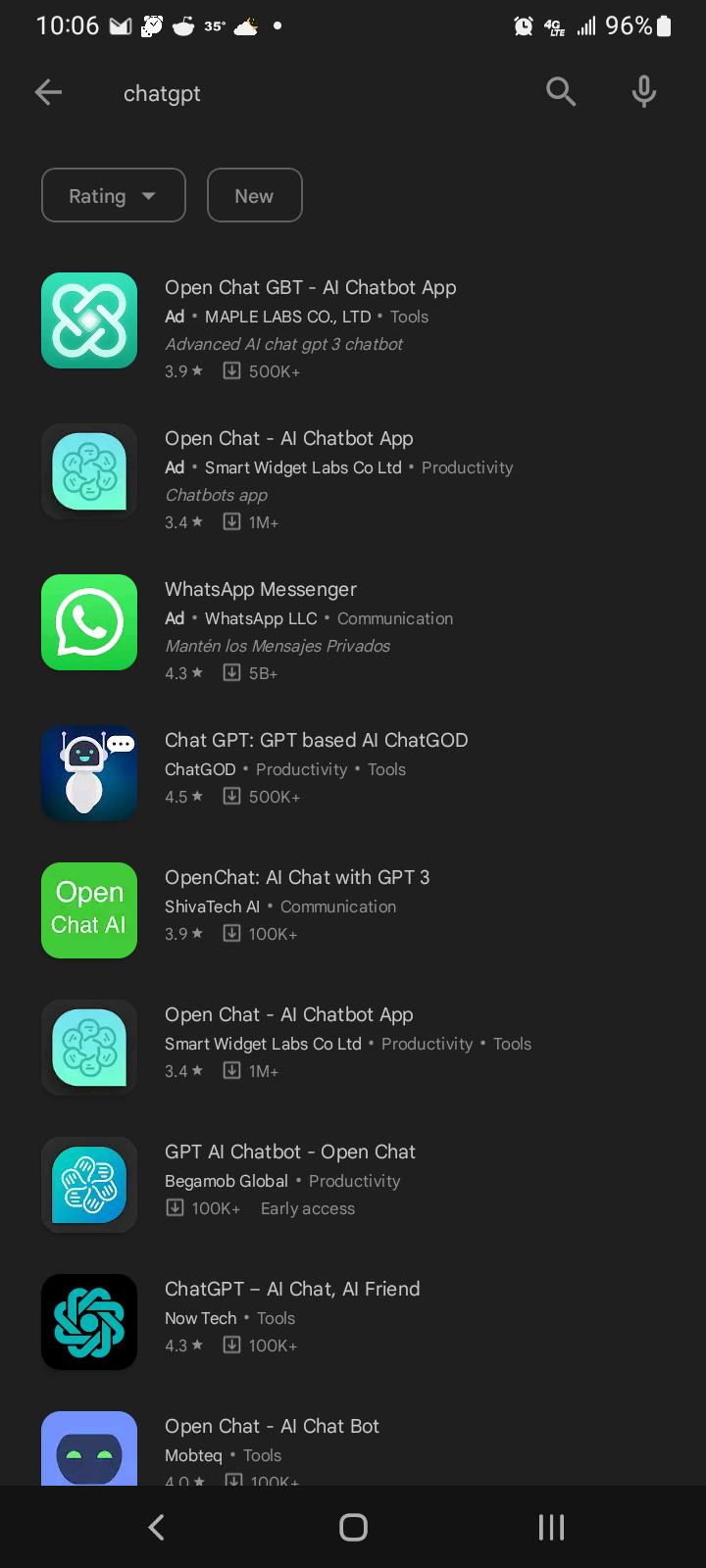The image size is (706, 1568).
Task: Open OpenChat: AI Chat with GPT 3
Action: click(x=296, y=878)
